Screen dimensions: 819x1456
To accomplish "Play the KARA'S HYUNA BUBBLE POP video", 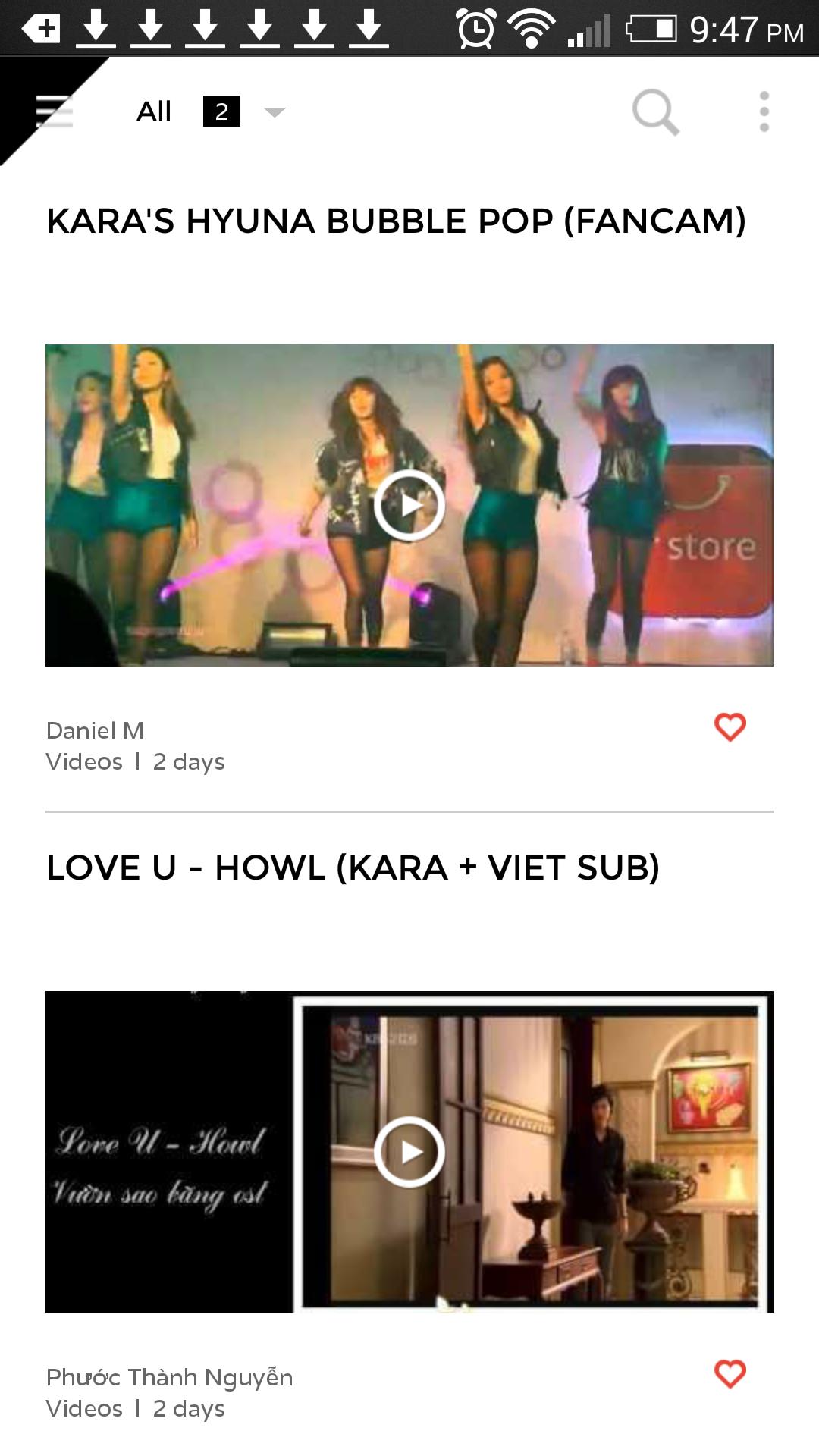I will pyautogui.click(x=409, y=504).
